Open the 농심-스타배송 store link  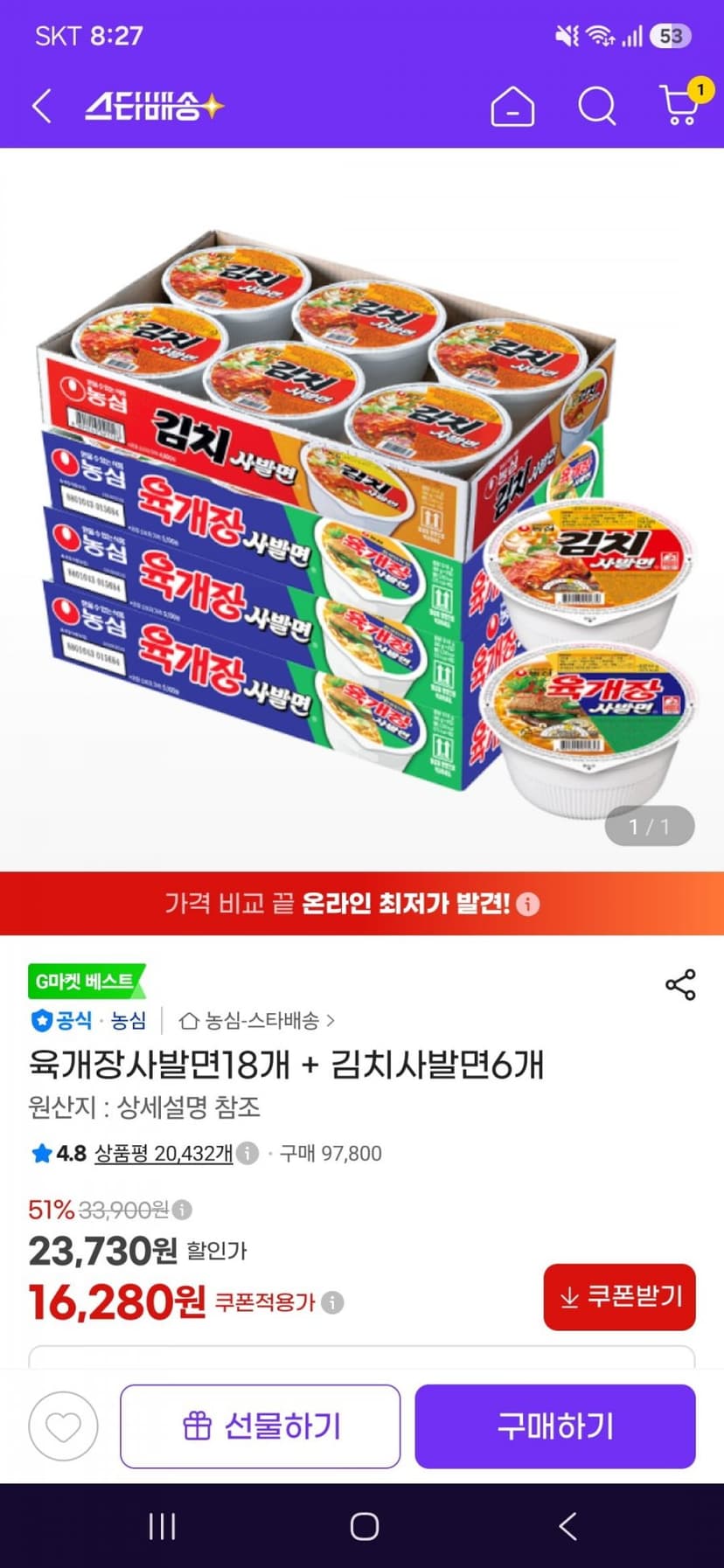pyautogui.click(x=257, y=1020)
